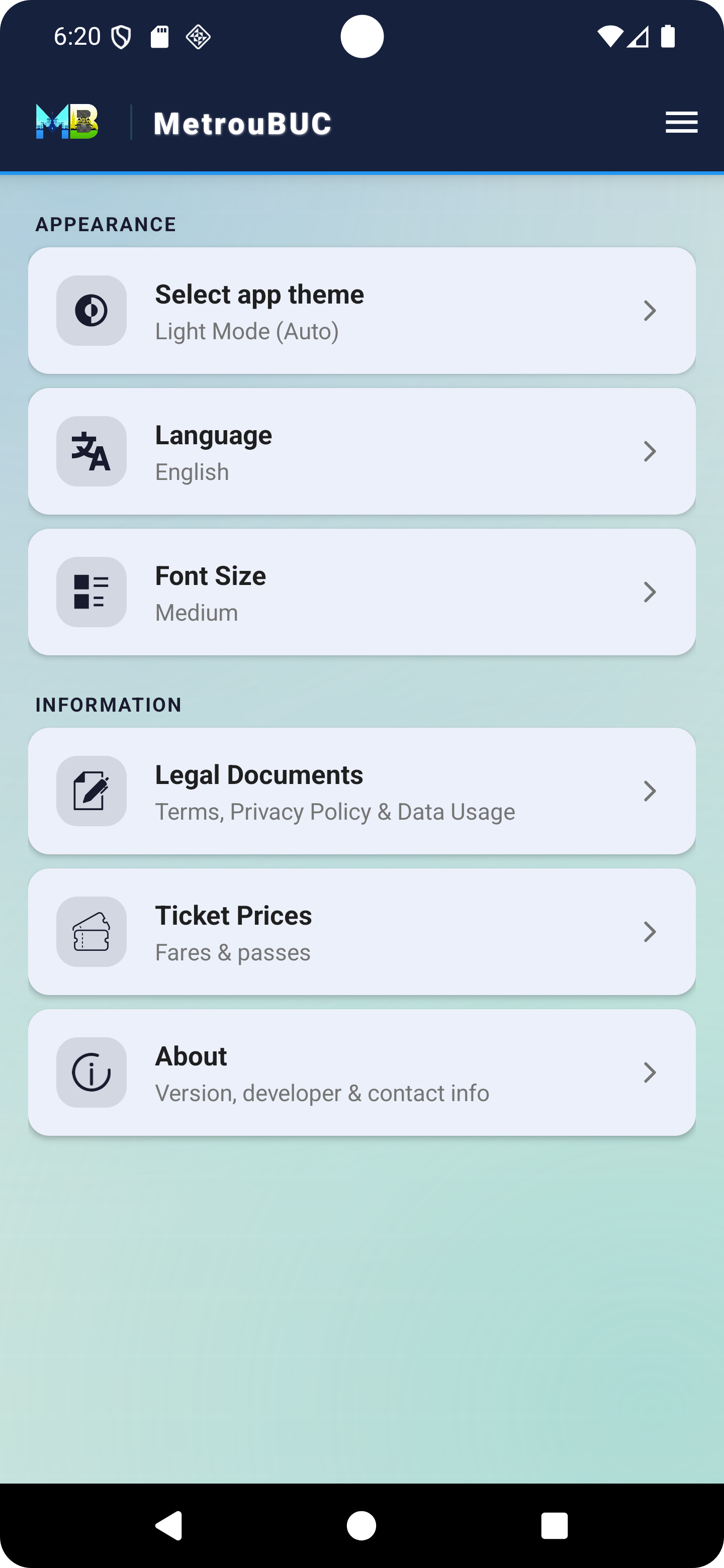The image size is (724, 1568).
Task: Open Font Size options
Action: coord(361,592)
